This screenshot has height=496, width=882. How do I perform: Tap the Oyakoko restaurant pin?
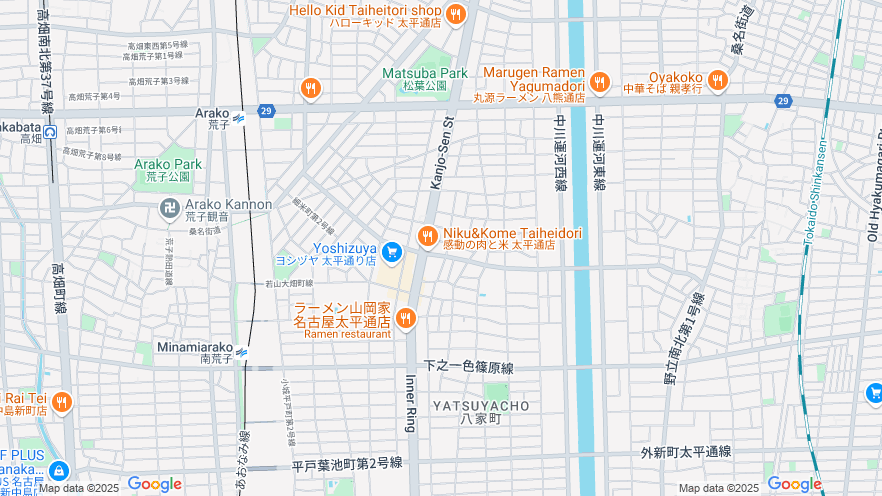pyautogui.click(x=717, y=80)
